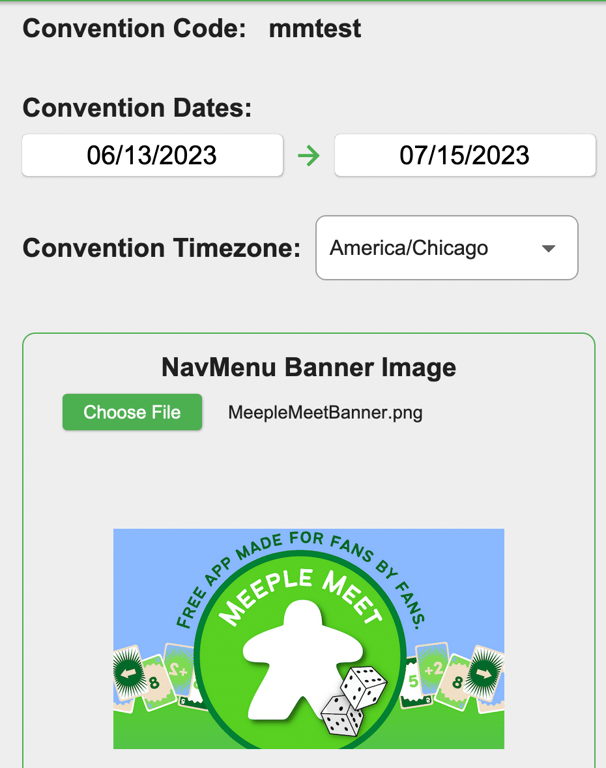Open the Convention Timezone dropdown
This screenshot has width=606, height=768.
pyautogui.click(x=446, y=248)
